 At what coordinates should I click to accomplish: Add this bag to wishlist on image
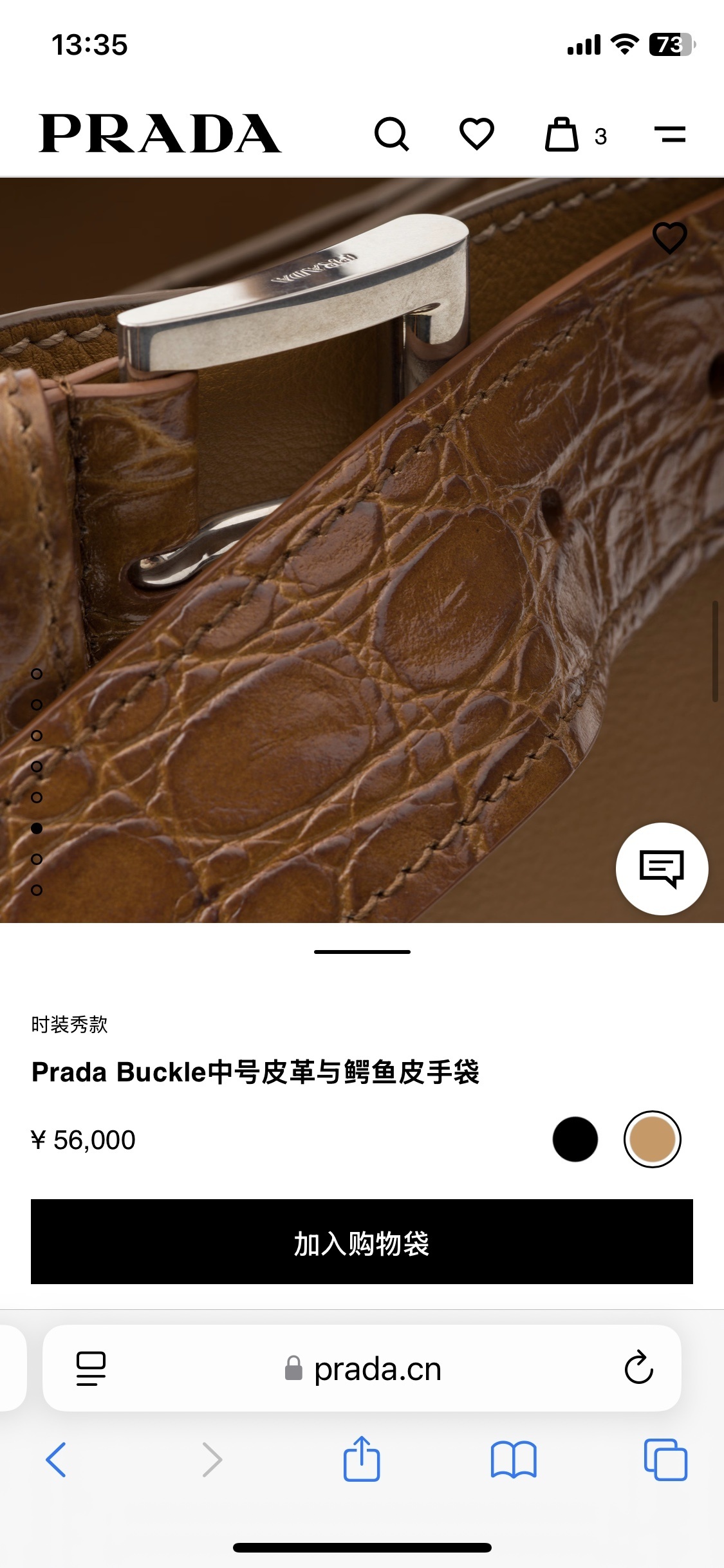[670, 238]
